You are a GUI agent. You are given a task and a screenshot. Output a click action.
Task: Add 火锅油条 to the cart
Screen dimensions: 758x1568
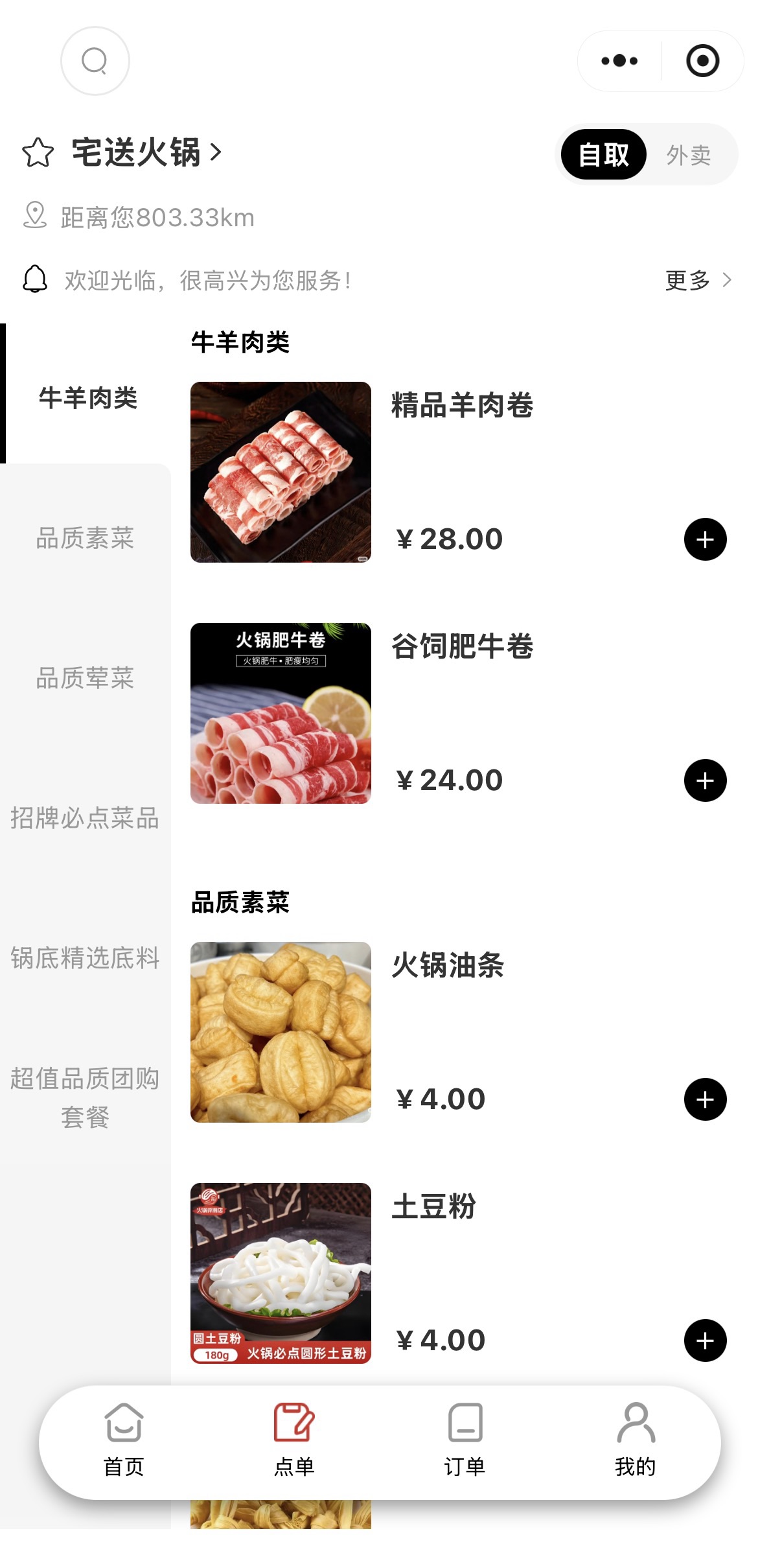tap(705, 1099)
